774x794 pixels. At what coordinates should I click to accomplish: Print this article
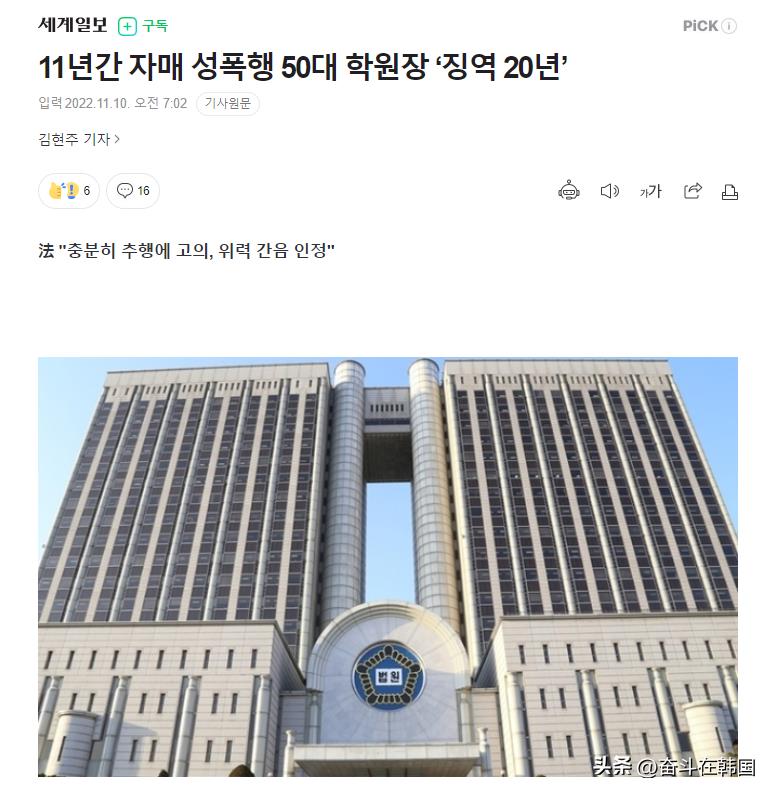[730, 191]
